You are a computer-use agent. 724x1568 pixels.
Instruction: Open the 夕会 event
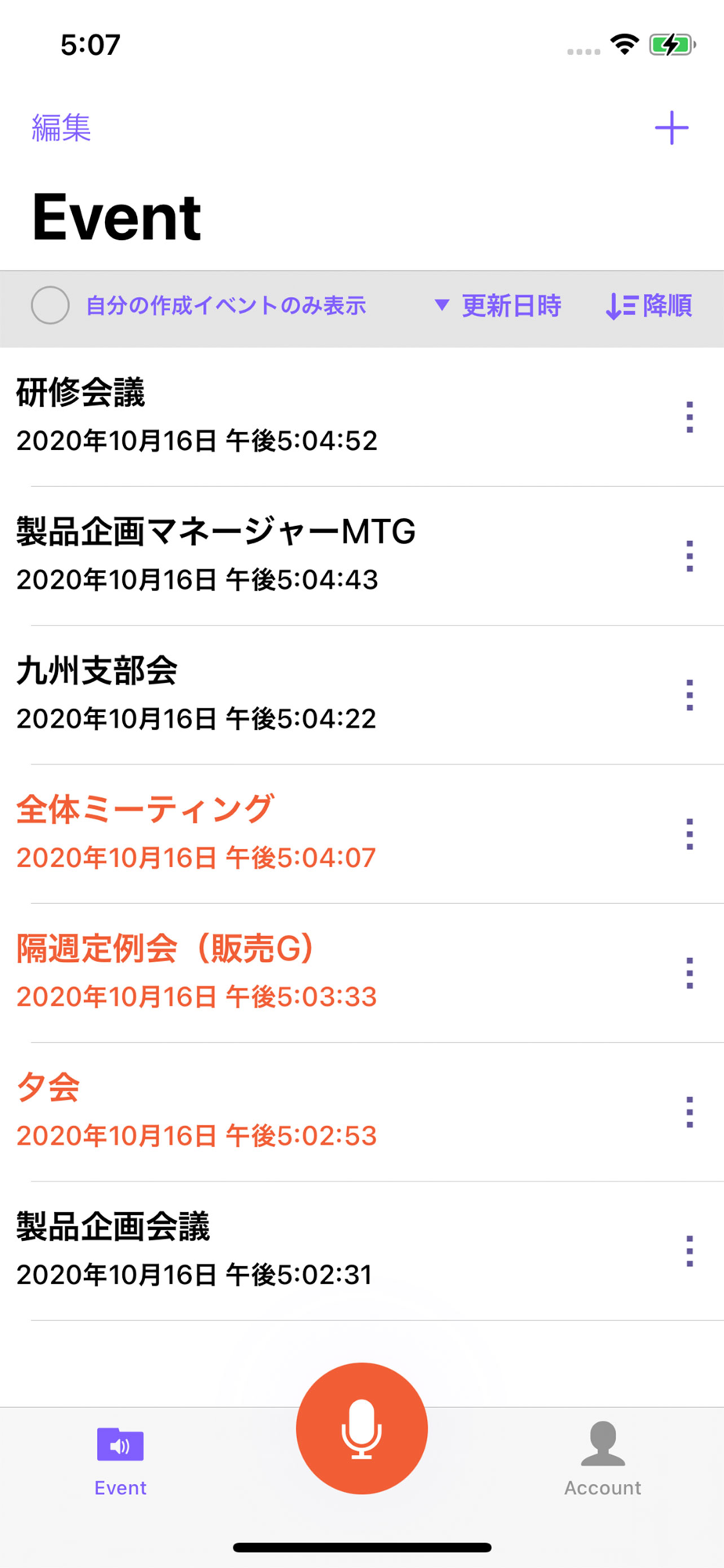(x=196, y=1111)
